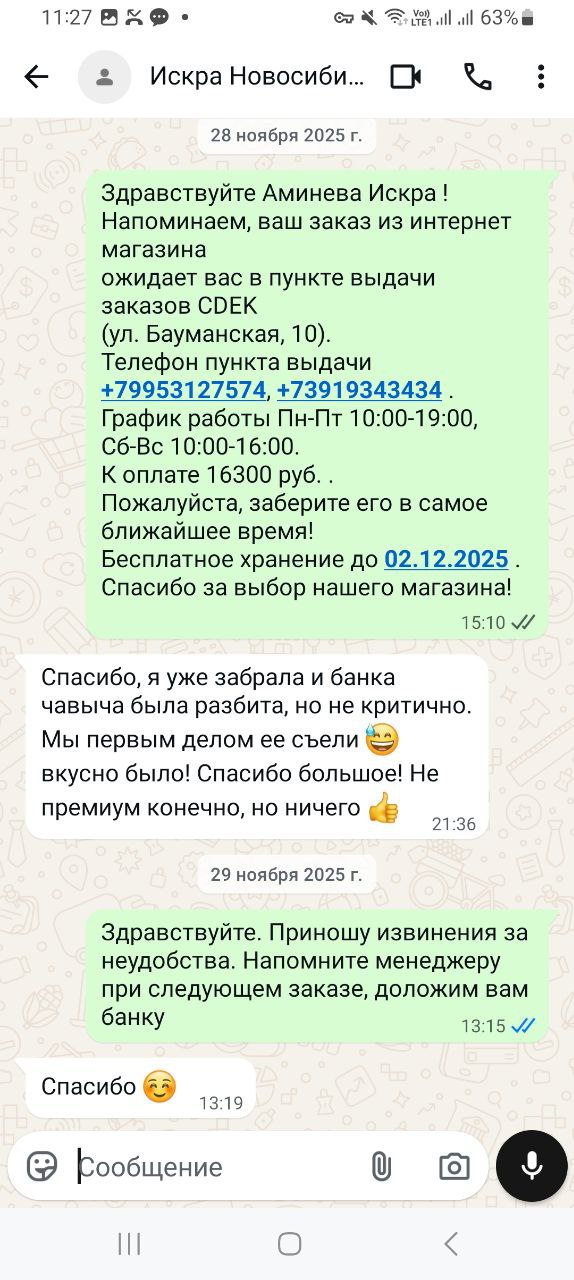
Task: Open the system recent apps
Action: [x=129, y=1243]
